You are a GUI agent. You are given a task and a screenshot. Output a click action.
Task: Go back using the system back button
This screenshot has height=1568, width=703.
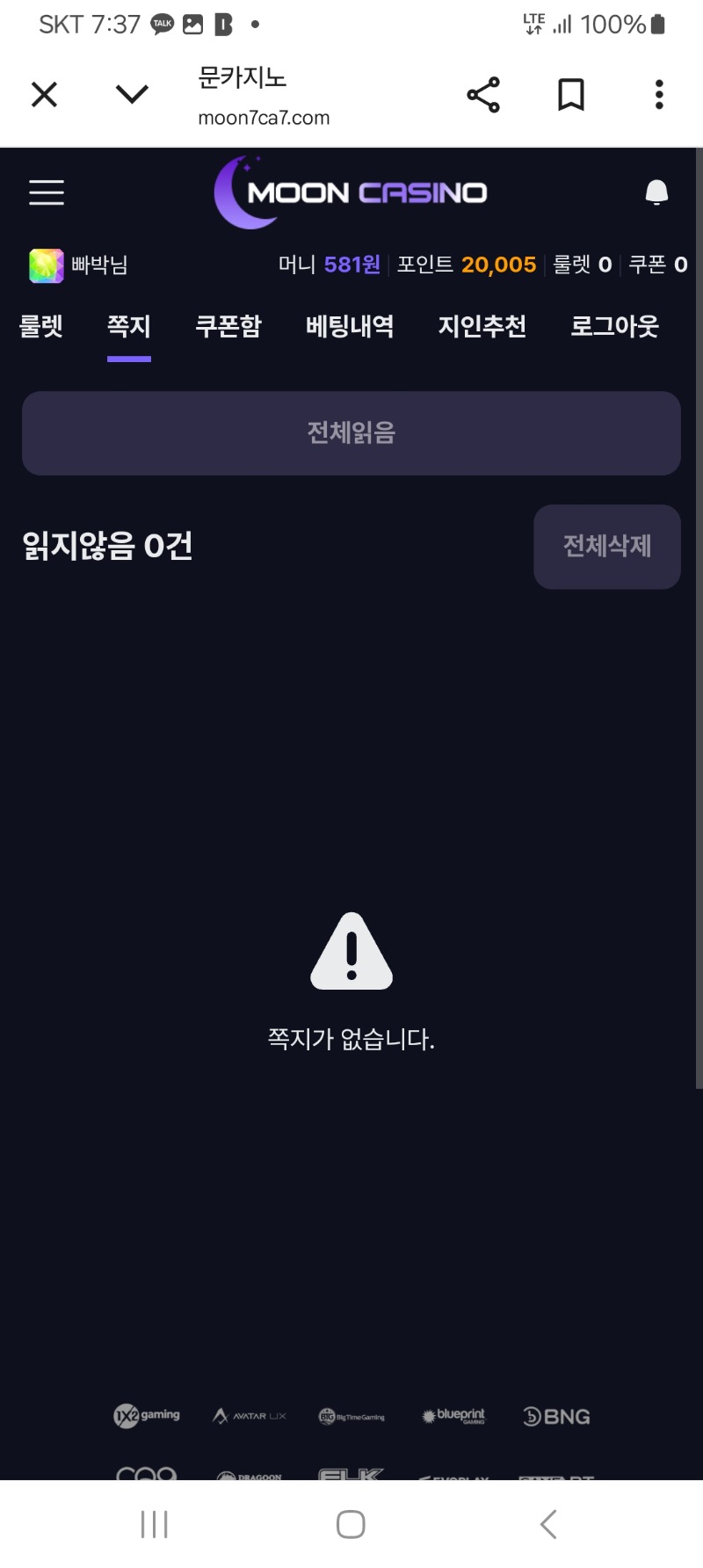pos(548,1524)
